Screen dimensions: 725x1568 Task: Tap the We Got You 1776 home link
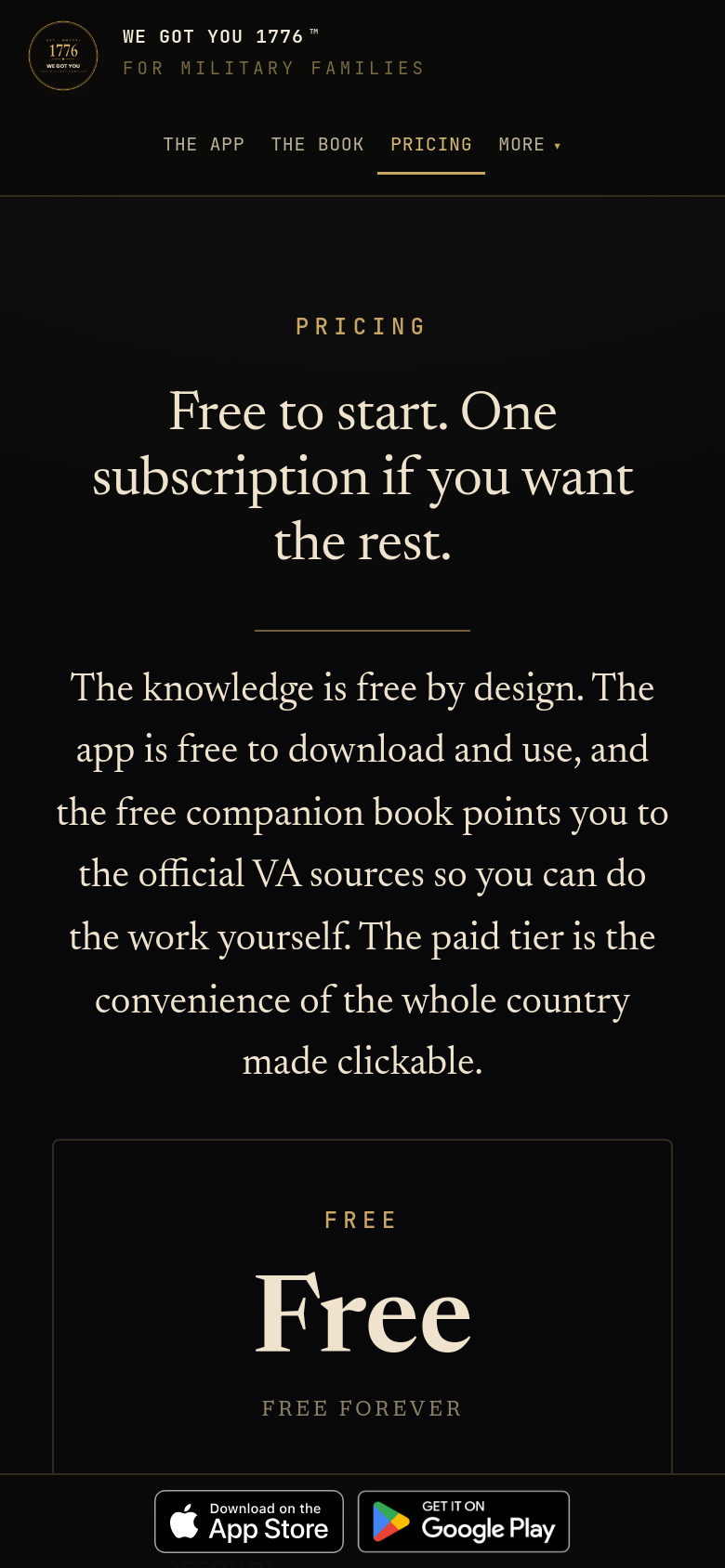click(x=227, y=54)
